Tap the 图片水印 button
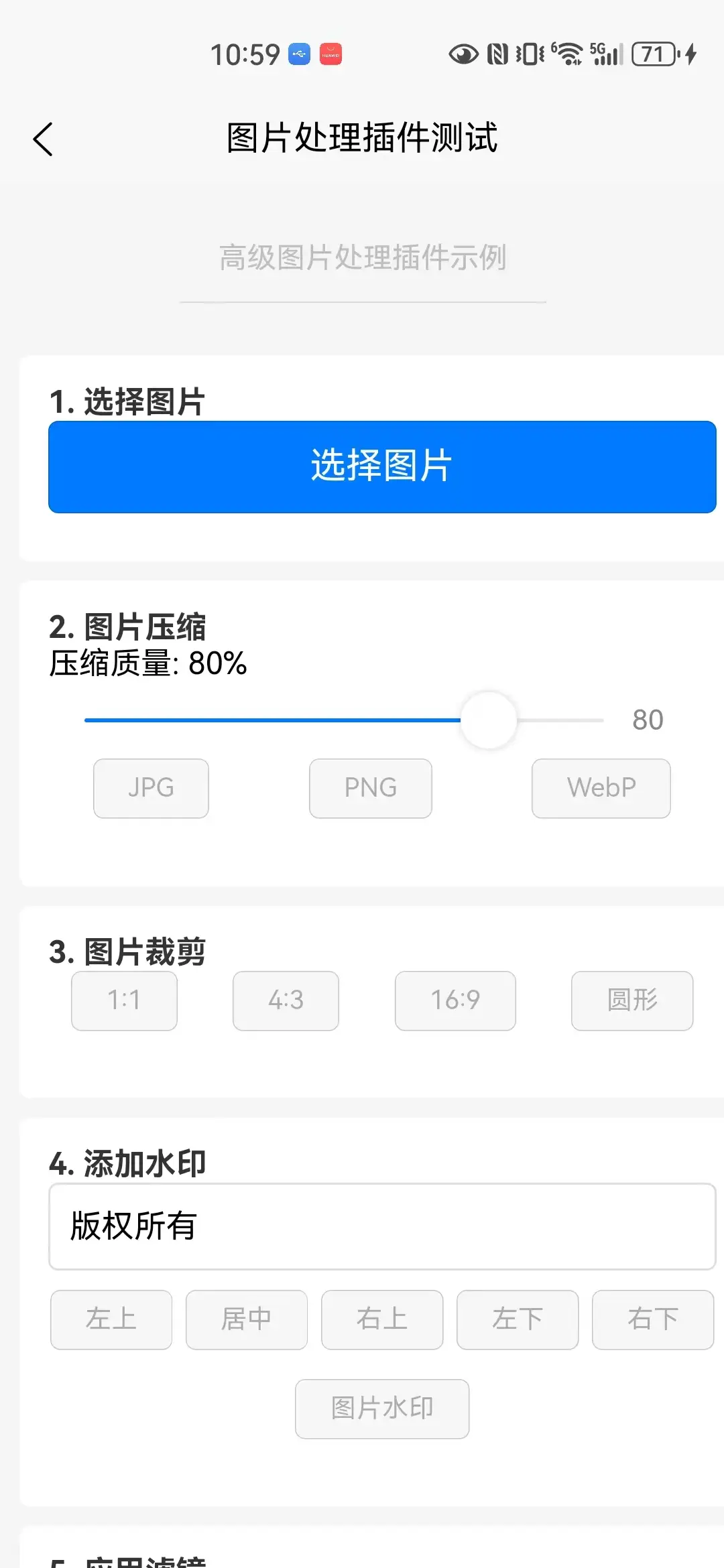Image resolution: width=724 pixels, height=1568 pixels. (382, 1409)
